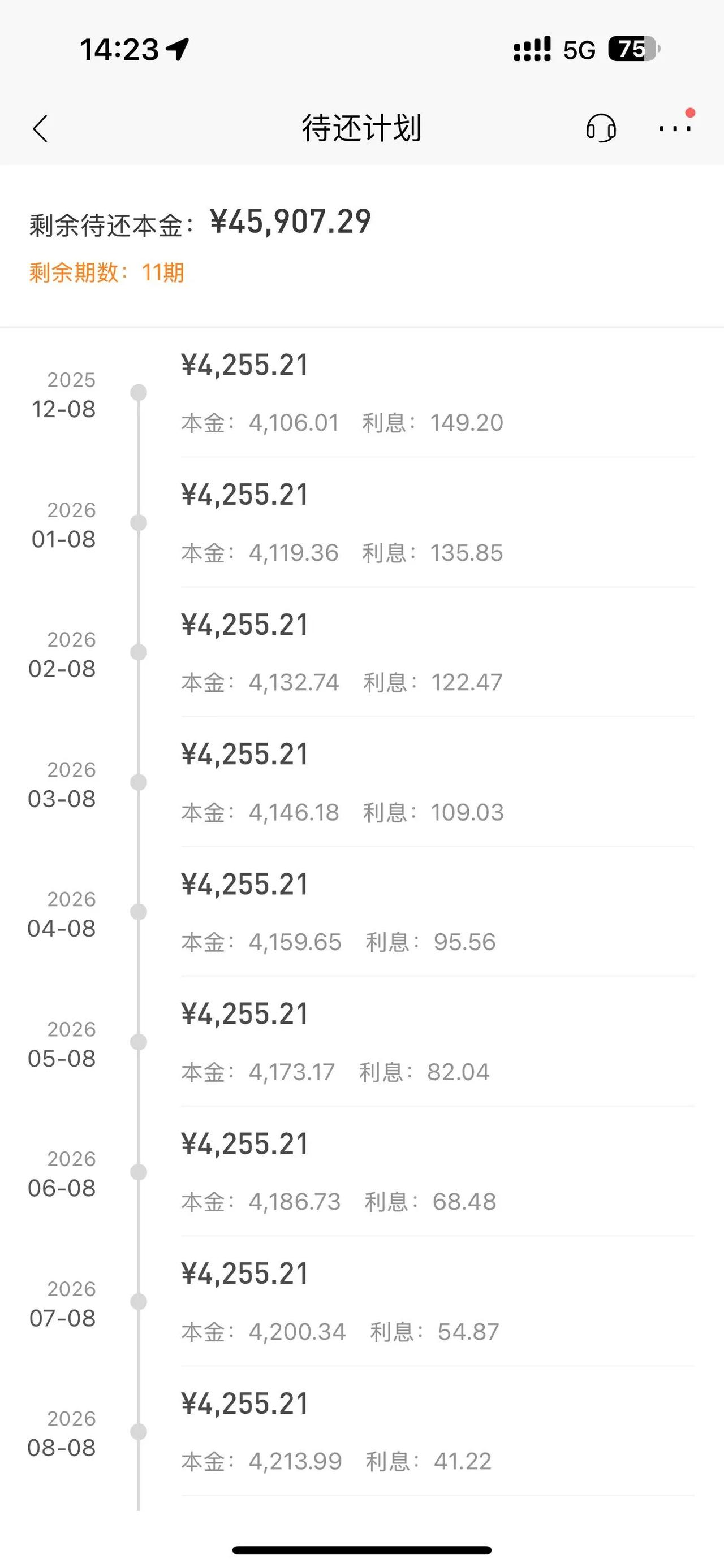The height and width of the screenshot is (1568, 724).
Task: Tap the location arrow in status bar
Action: pos(176,50)
